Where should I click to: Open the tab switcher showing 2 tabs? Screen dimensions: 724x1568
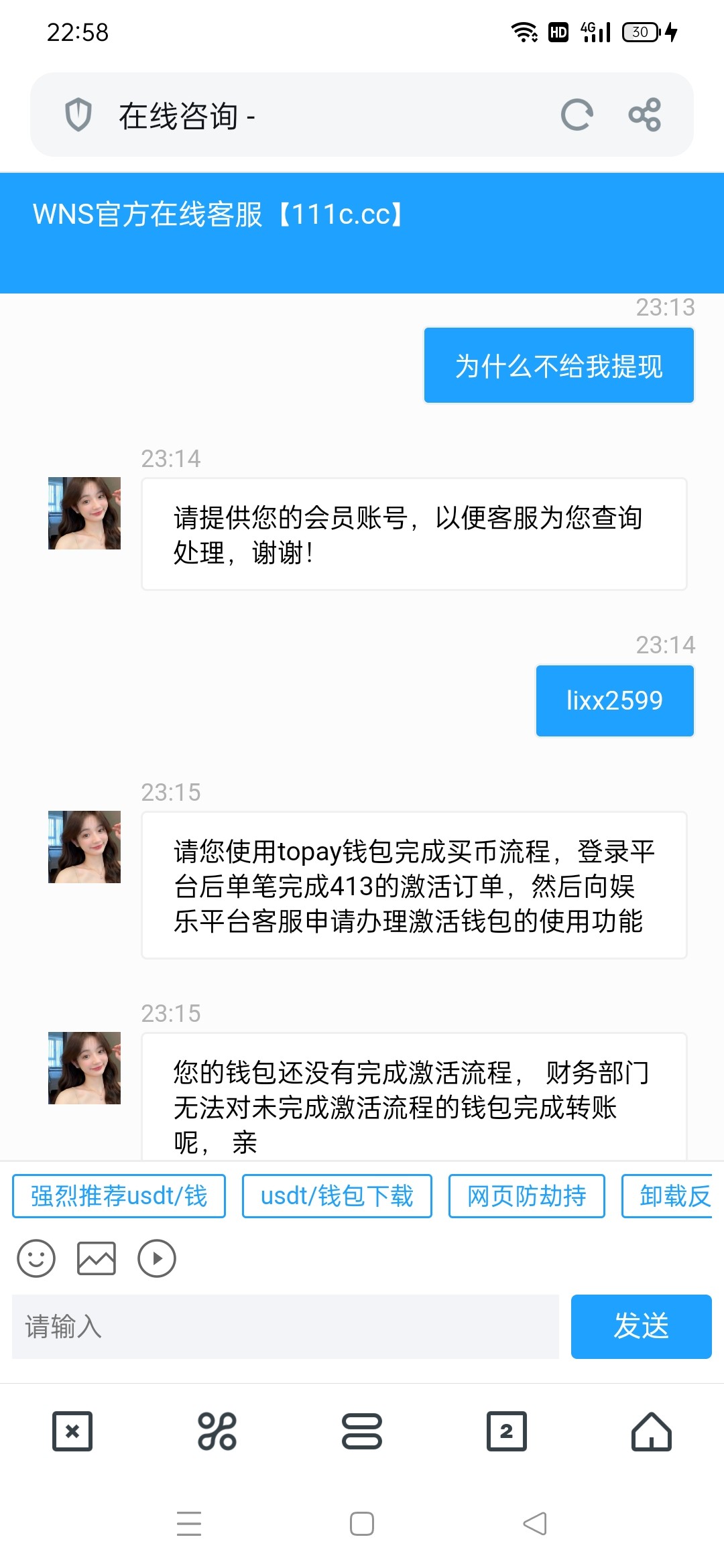pyautogui.click(x=507, y=1431)
